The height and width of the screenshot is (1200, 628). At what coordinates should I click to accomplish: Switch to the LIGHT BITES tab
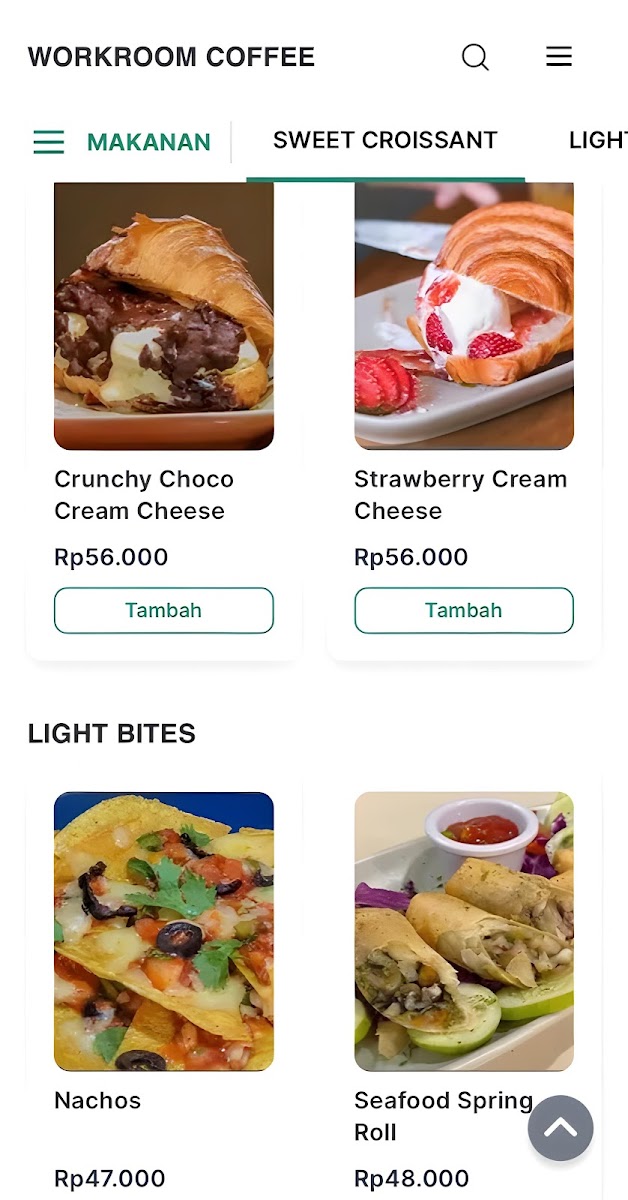(597, 140)
